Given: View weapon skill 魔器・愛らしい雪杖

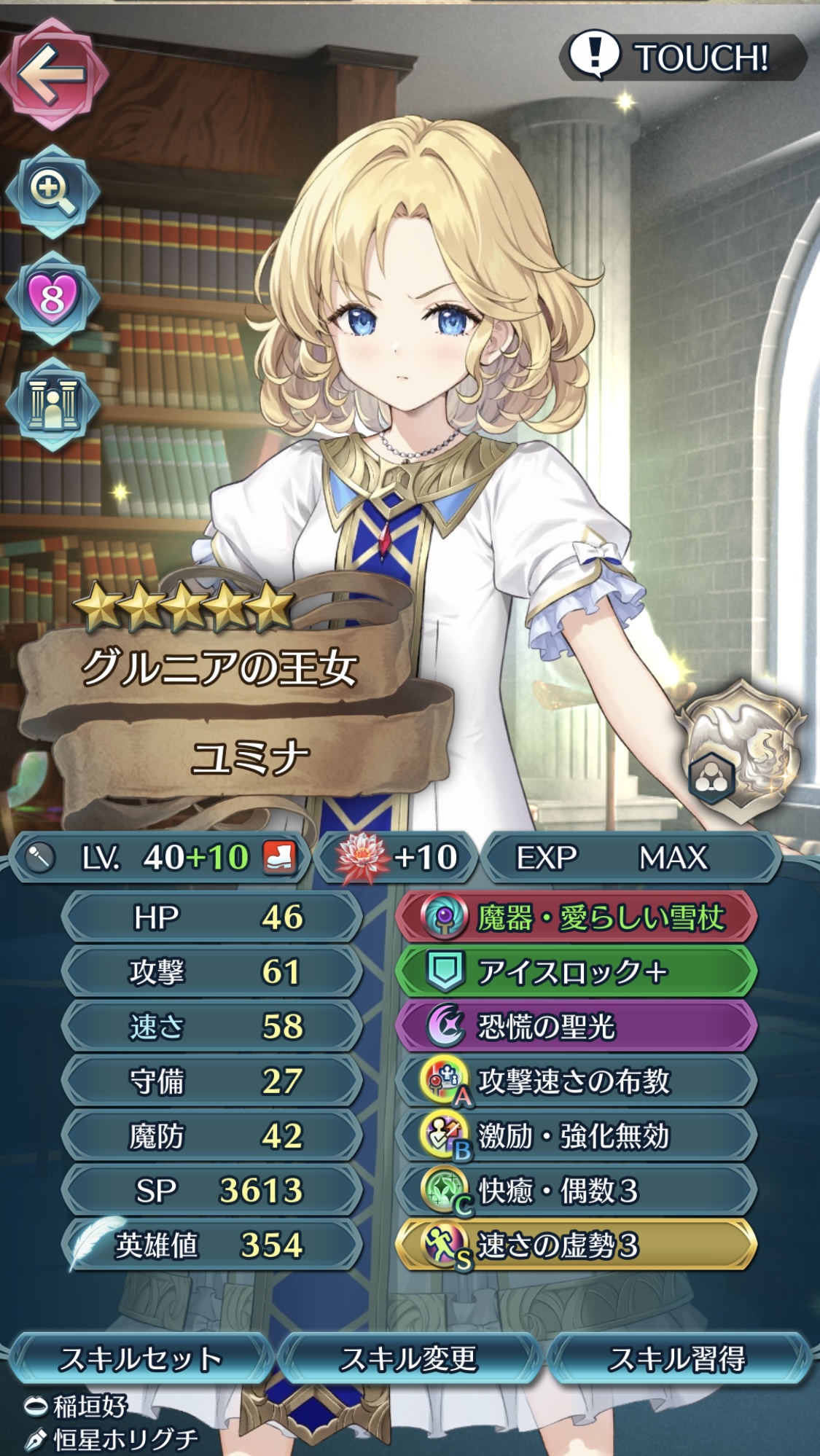Looking at the screenshot, I should (576, 917).
